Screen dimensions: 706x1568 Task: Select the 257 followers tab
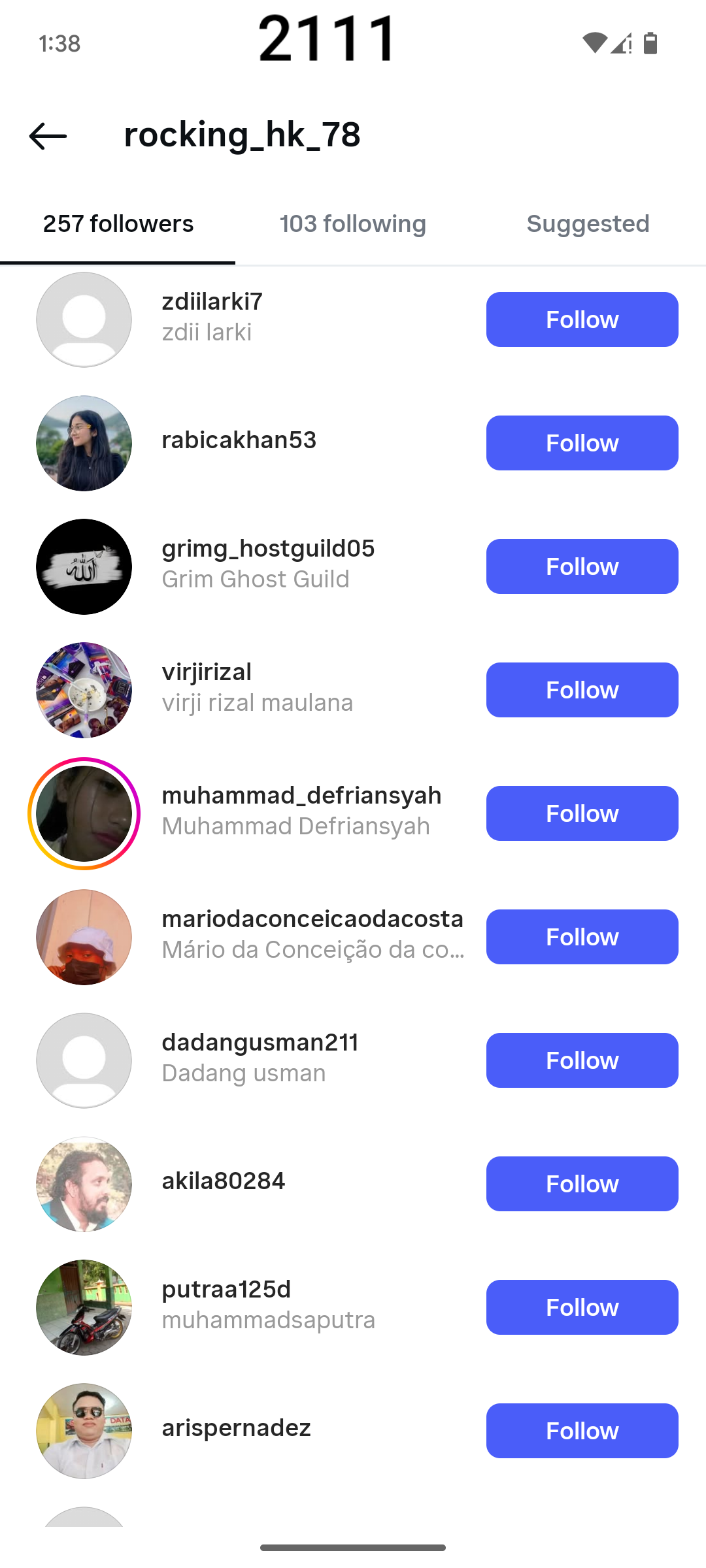pyautogui.click(x=118, y=224)
